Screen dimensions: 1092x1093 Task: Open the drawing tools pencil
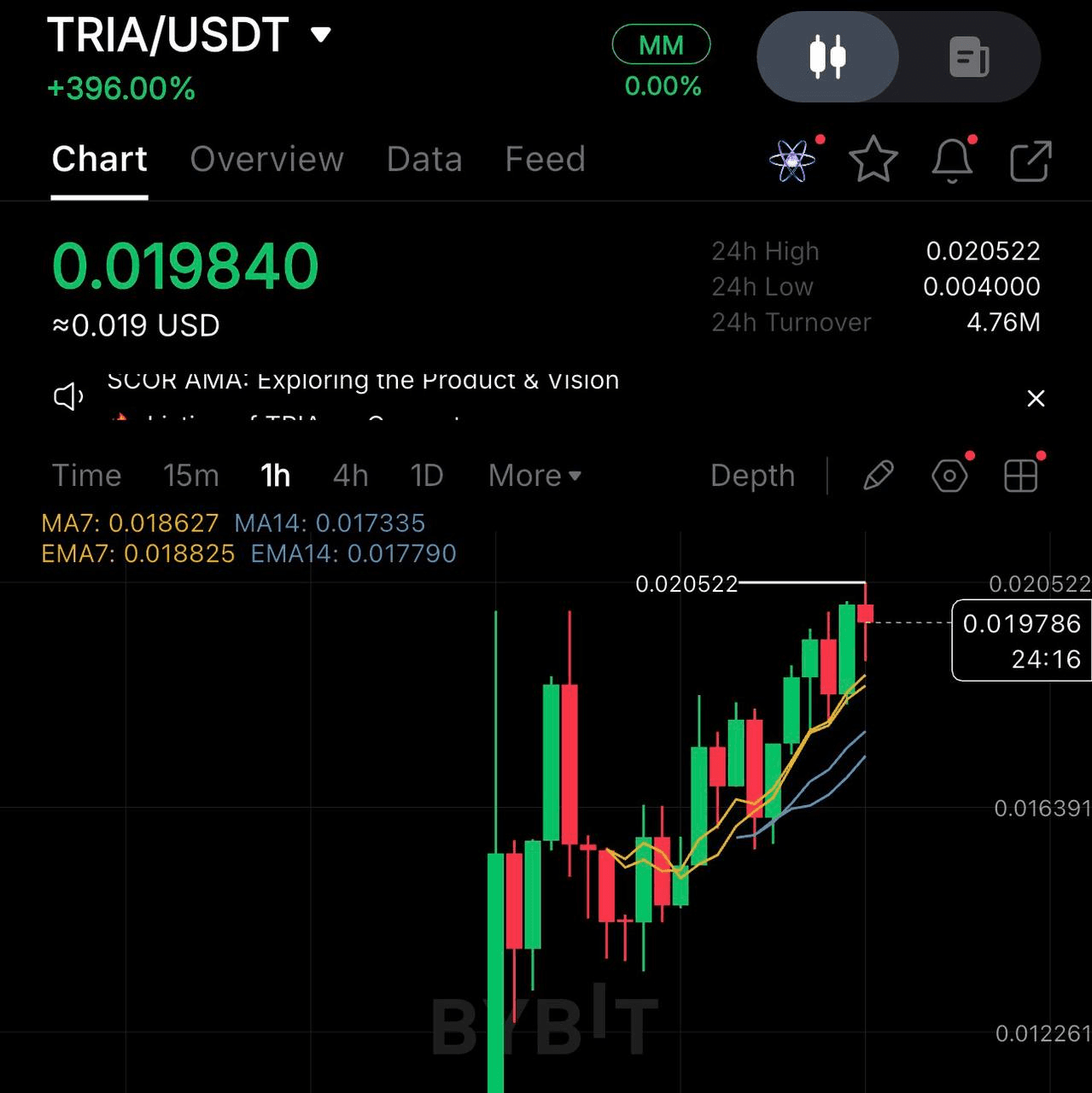pyautogui.click(x=878, y=476)
